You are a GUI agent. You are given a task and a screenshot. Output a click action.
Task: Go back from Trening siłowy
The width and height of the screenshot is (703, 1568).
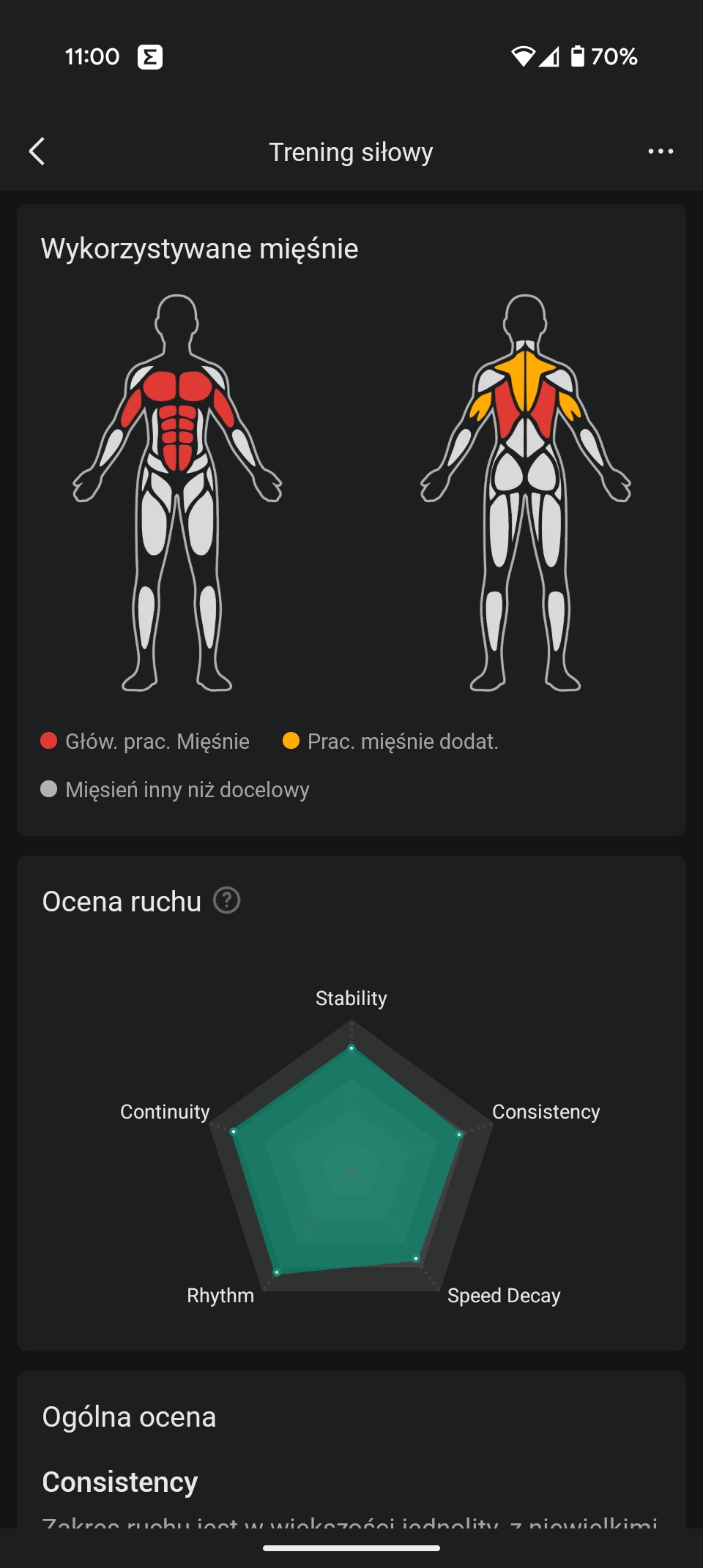[x=37, y=152]
